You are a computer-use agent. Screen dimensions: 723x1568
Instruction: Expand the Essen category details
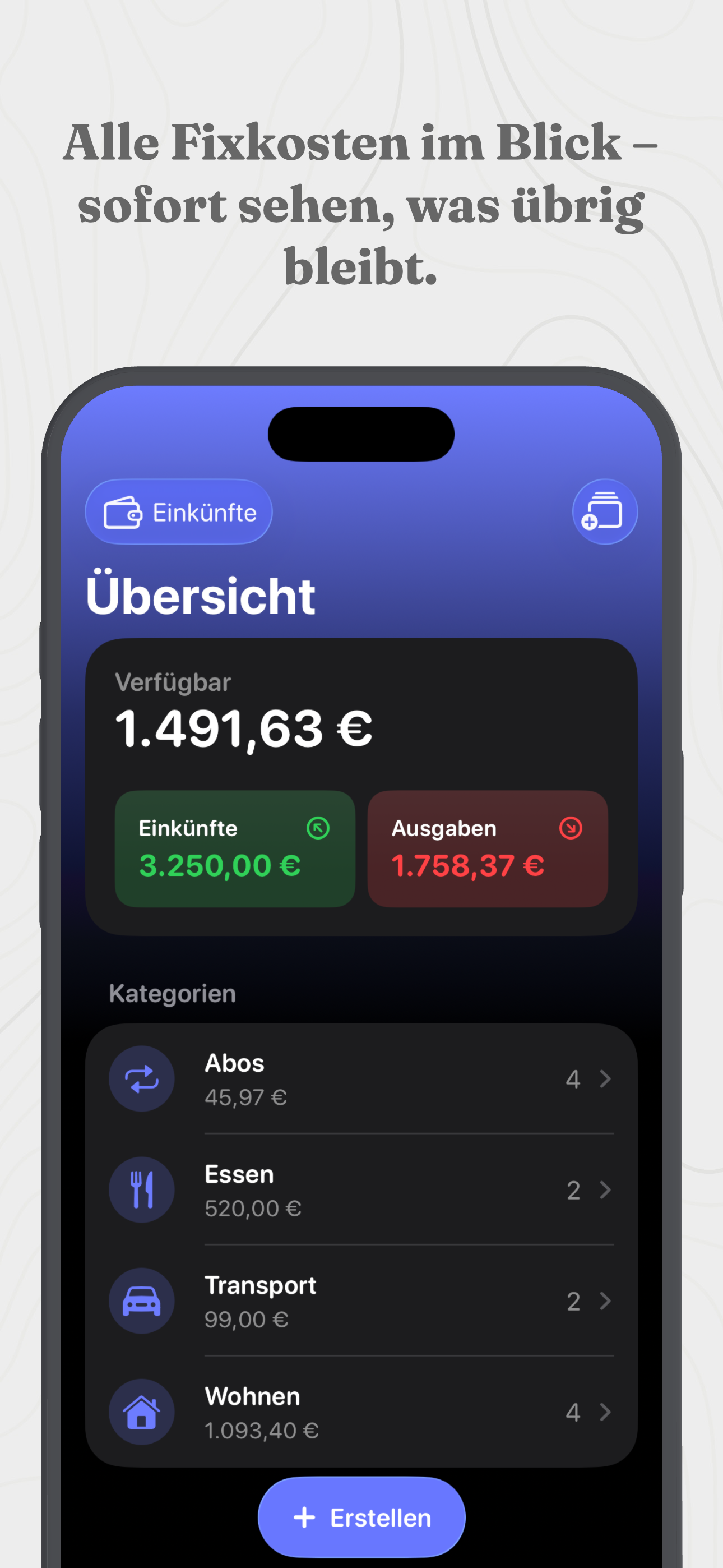tap(605, 1191)
